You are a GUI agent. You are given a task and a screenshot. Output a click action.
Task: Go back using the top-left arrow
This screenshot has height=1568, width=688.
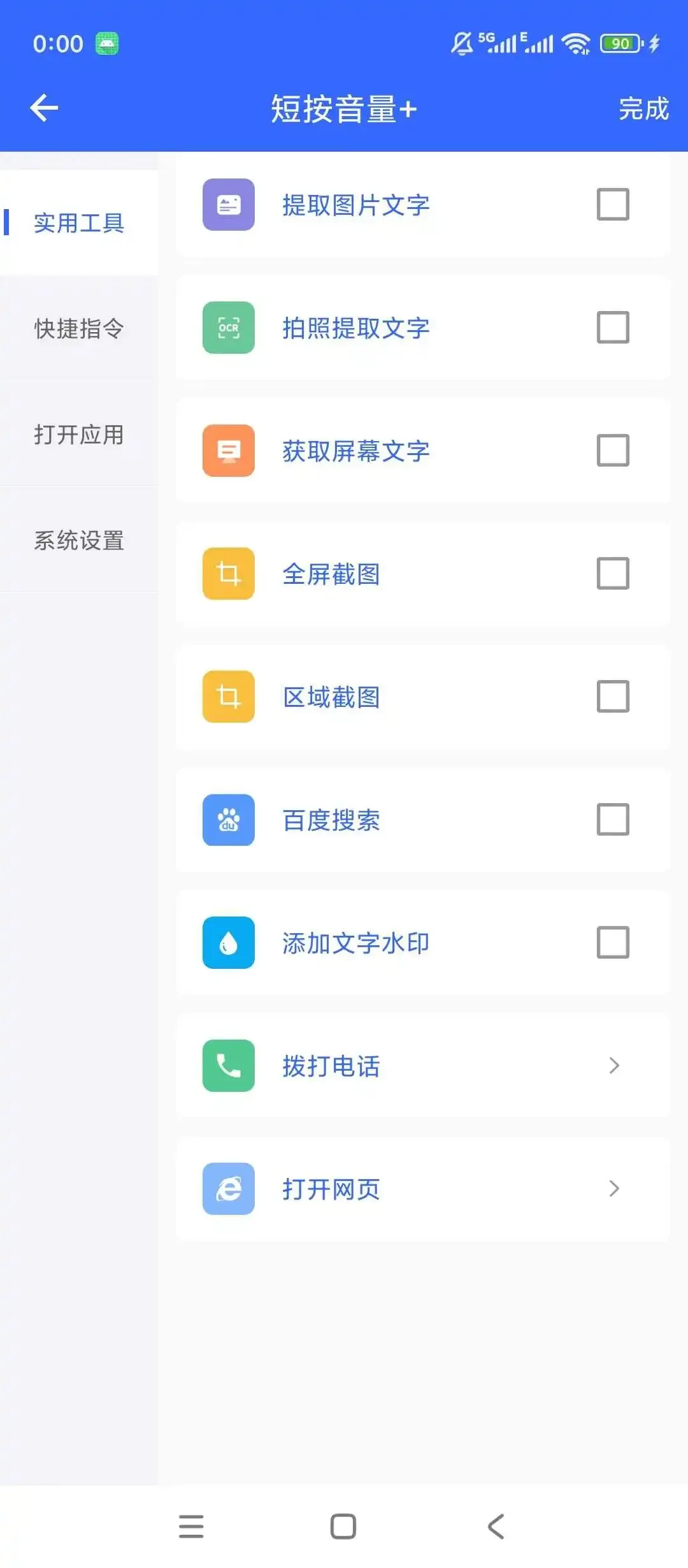[x=44, y=108]
